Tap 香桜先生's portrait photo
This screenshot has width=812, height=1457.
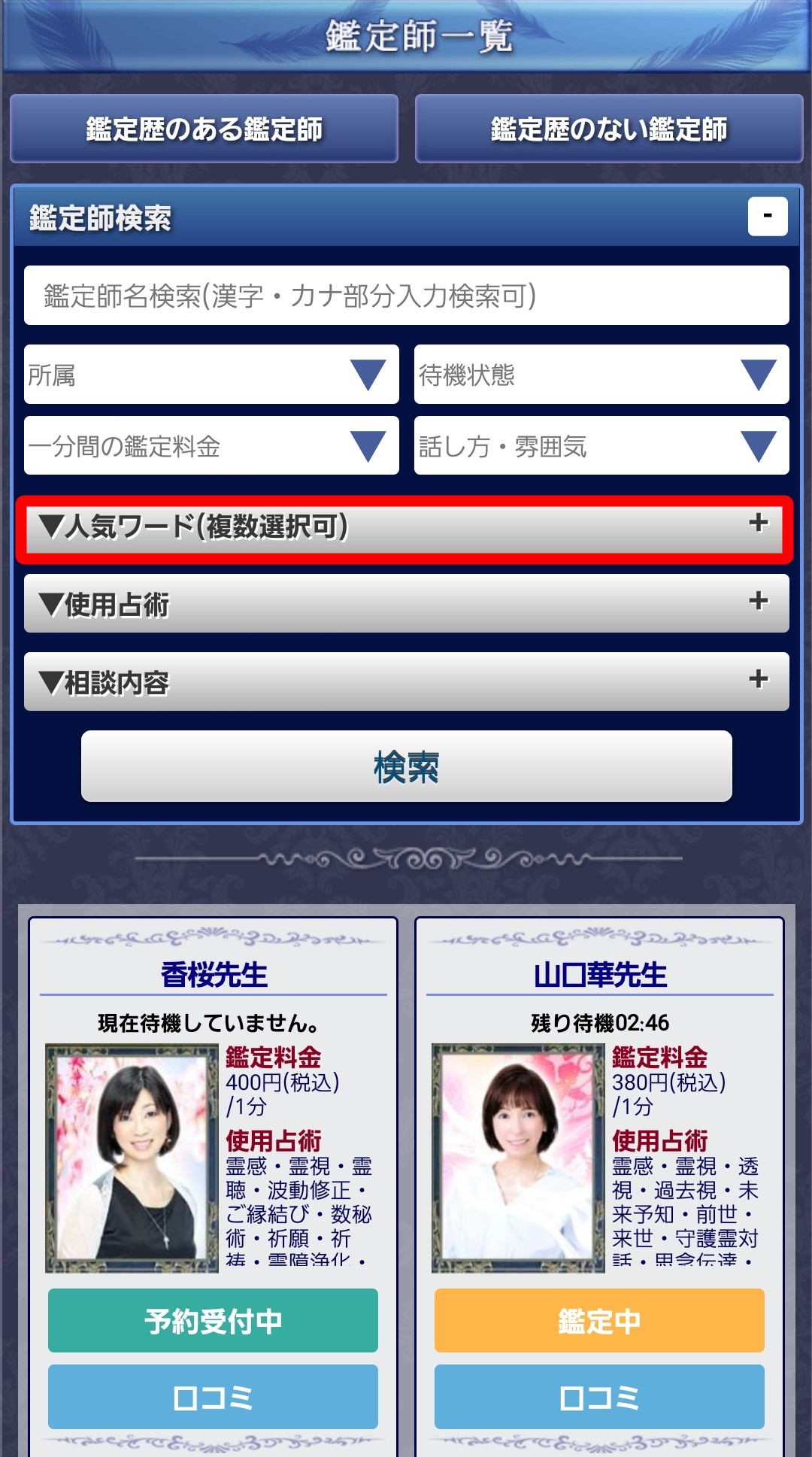132,1158
